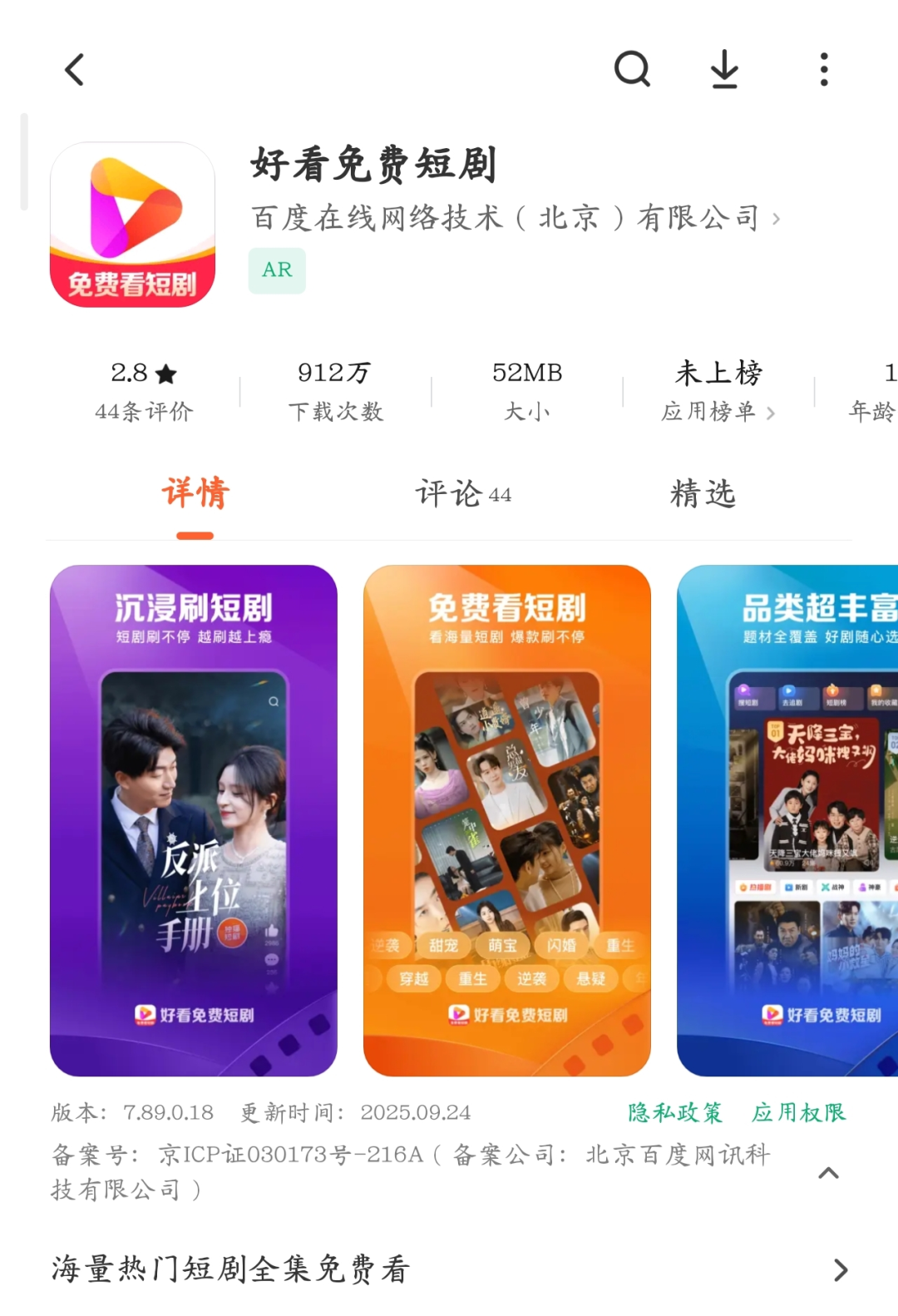Open the 应用榜单 ranking list

pyautogui.click(x=718, y=411)
